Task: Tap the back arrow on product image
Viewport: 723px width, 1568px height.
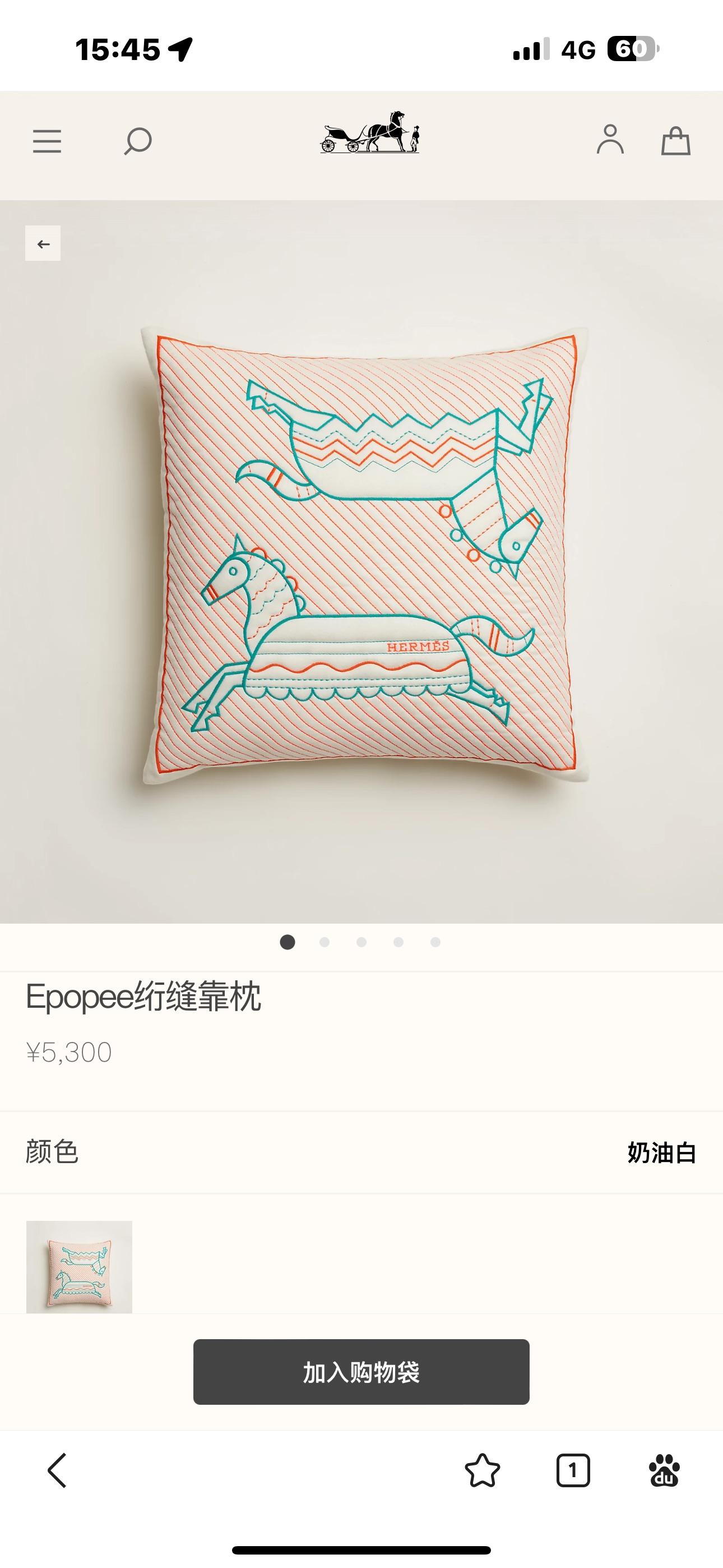Action: [43, 243]
